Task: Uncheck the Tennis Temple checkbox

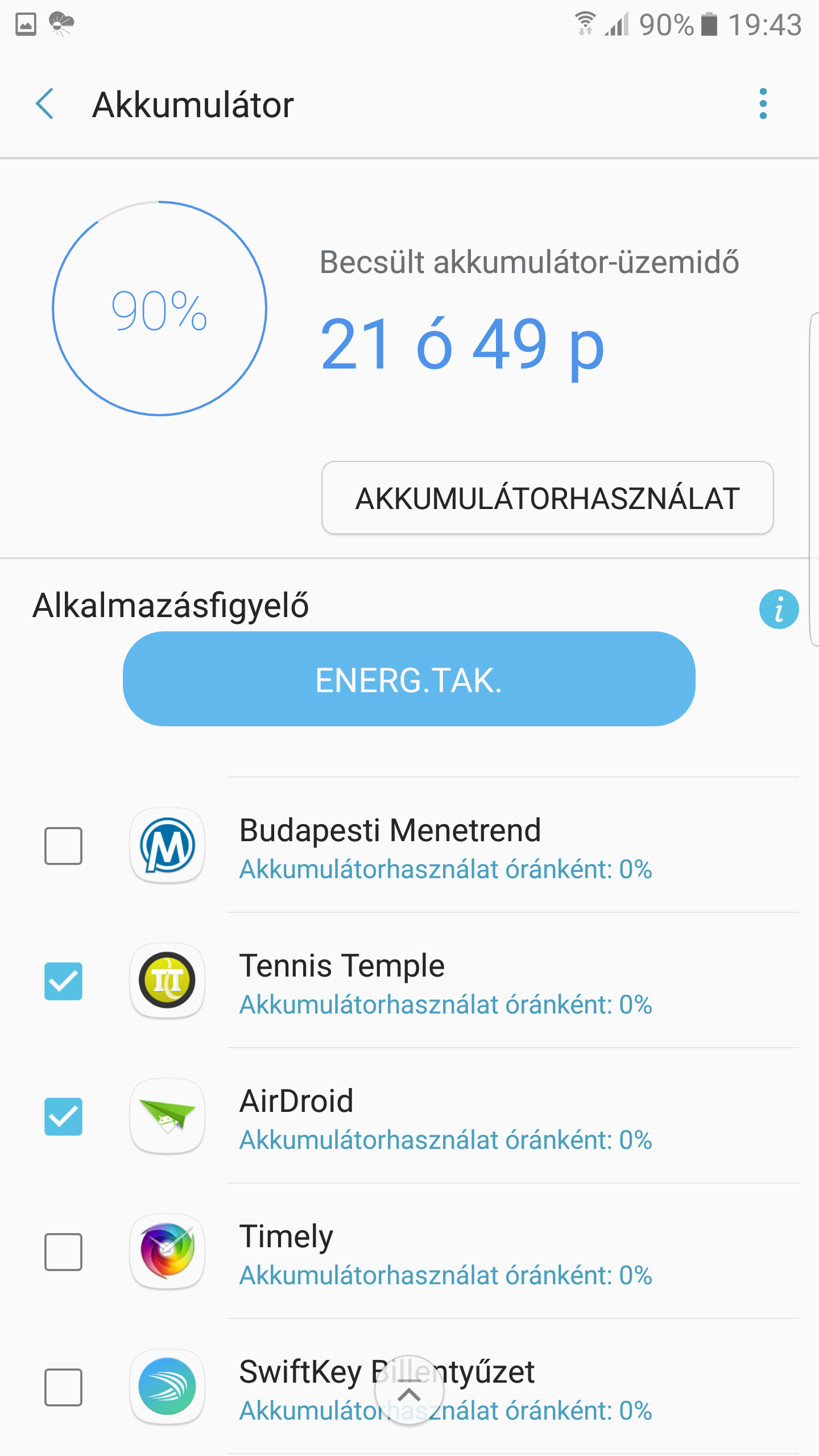Action: [63, 981]
